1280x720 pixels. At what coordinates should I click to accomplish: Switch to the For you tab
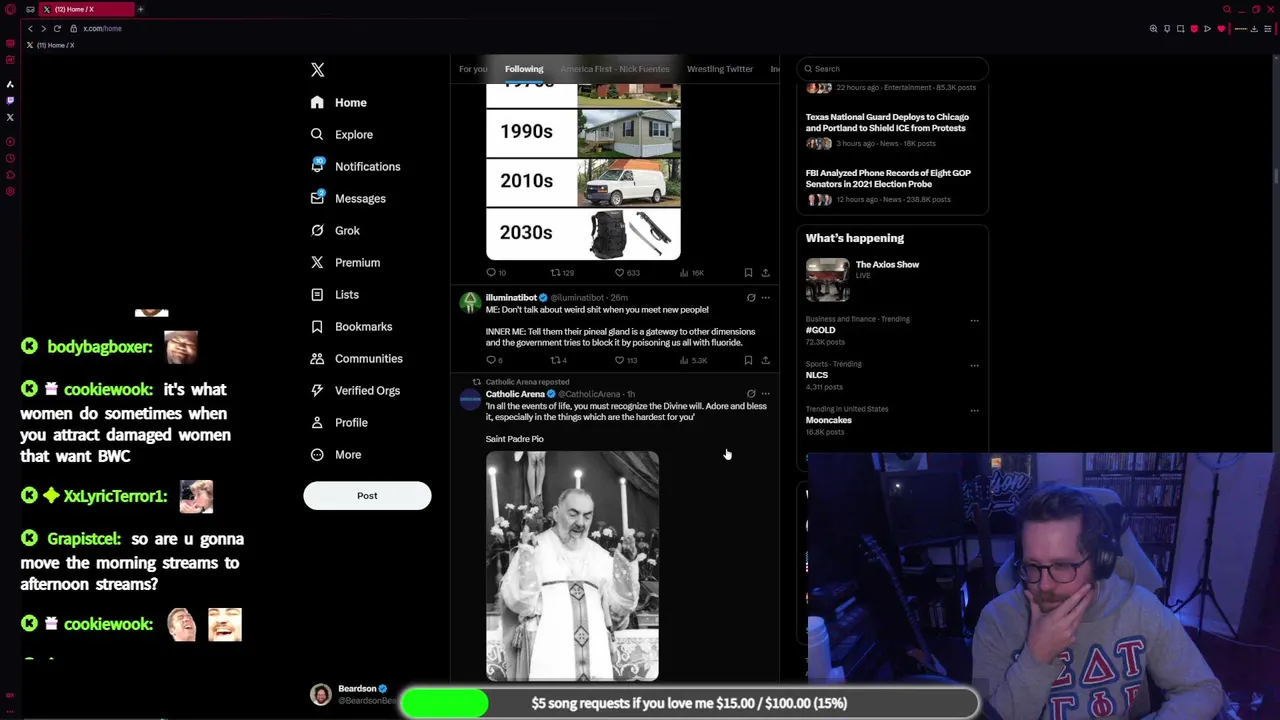473,69
